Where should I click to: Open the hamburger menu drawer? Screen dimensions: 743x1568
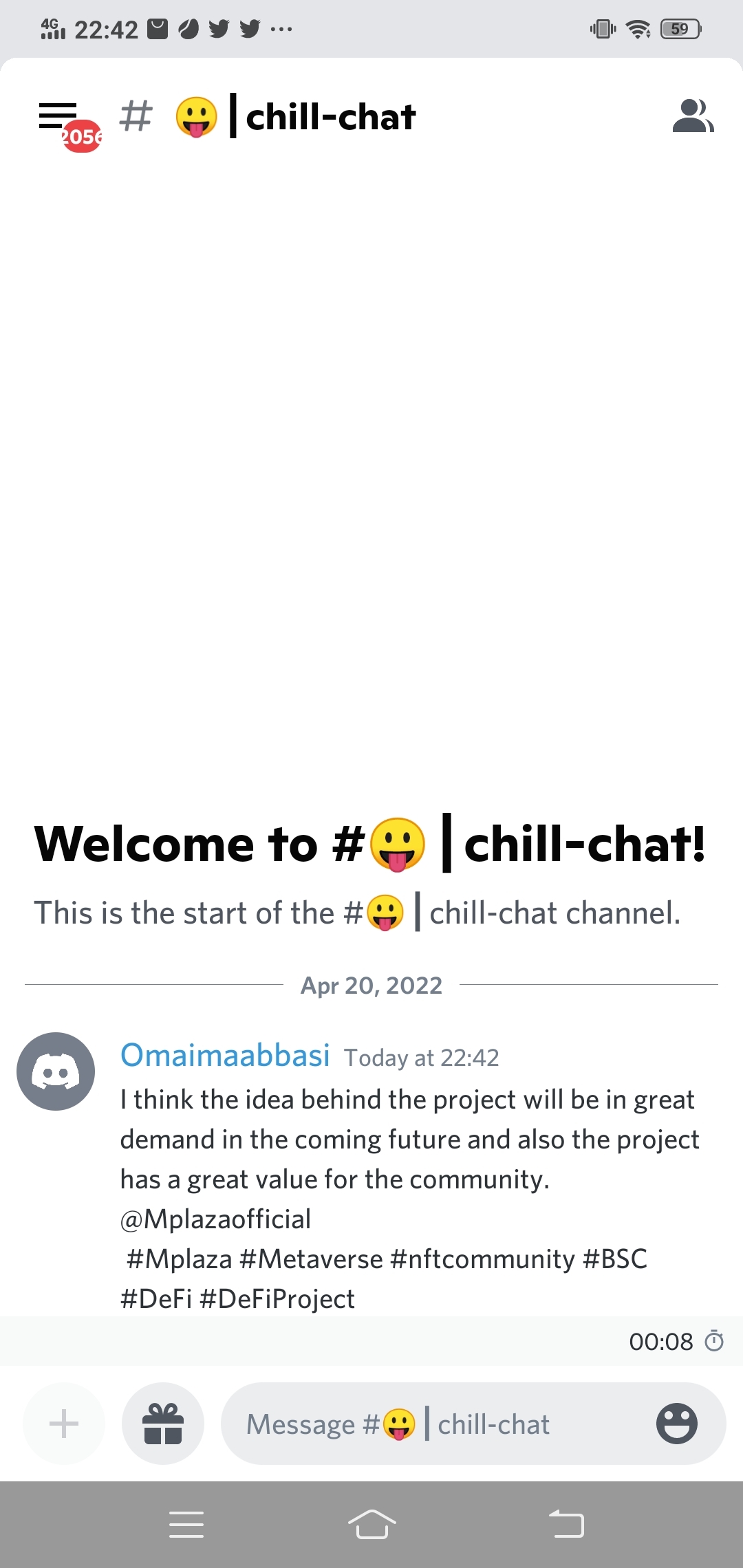pyautogui.click(x=58, y=116)
